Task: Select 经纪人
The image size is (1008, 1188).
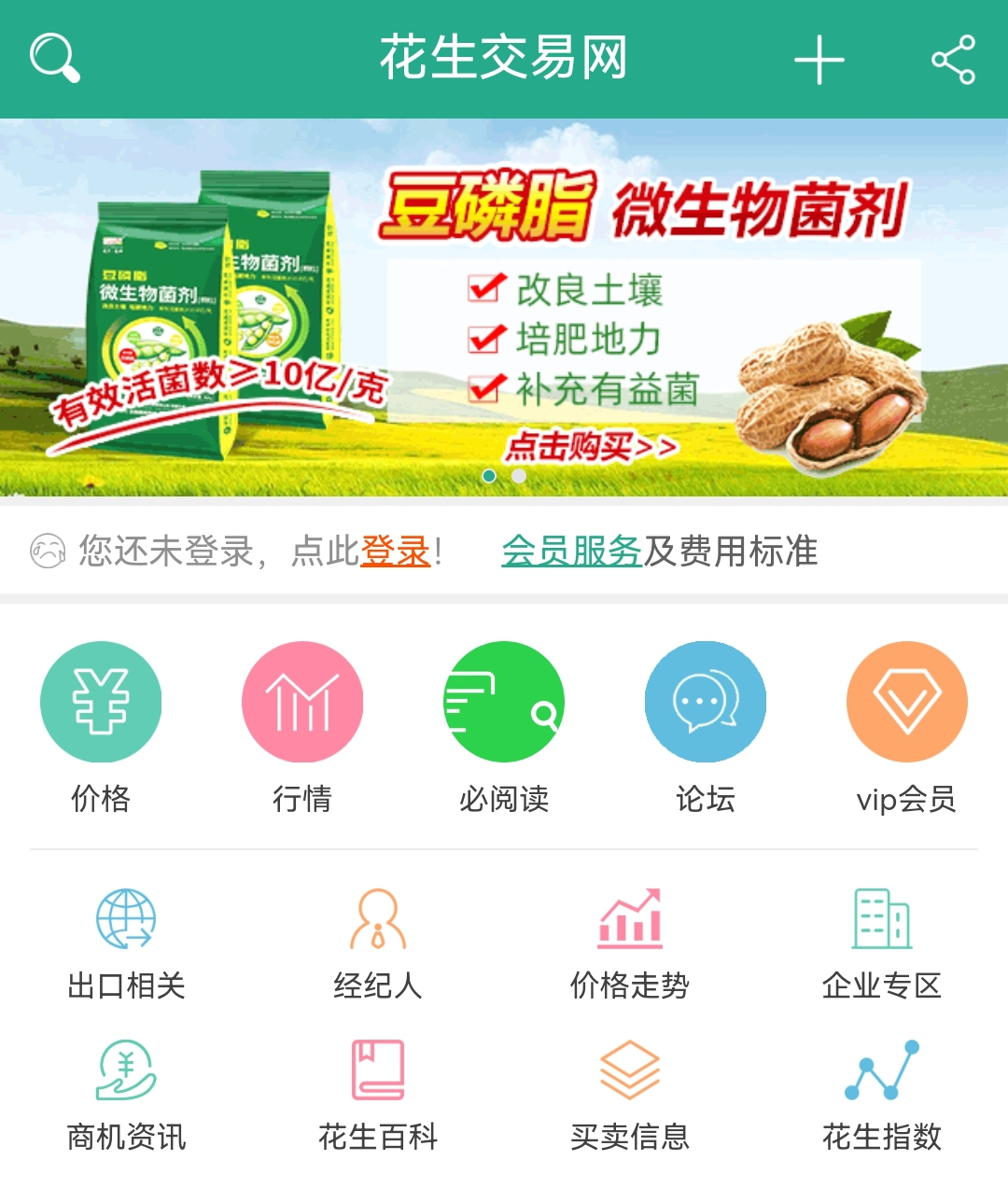Action: (x=378, y=943)
